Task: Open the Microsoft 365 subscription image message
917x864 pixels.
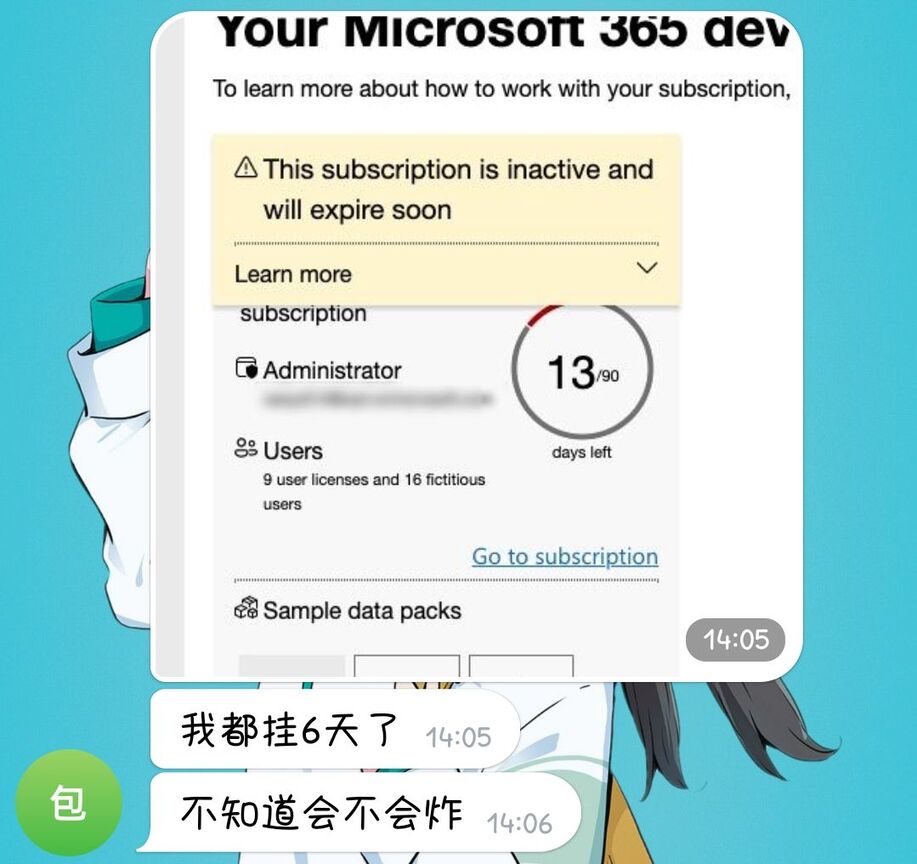Action: 476,345
